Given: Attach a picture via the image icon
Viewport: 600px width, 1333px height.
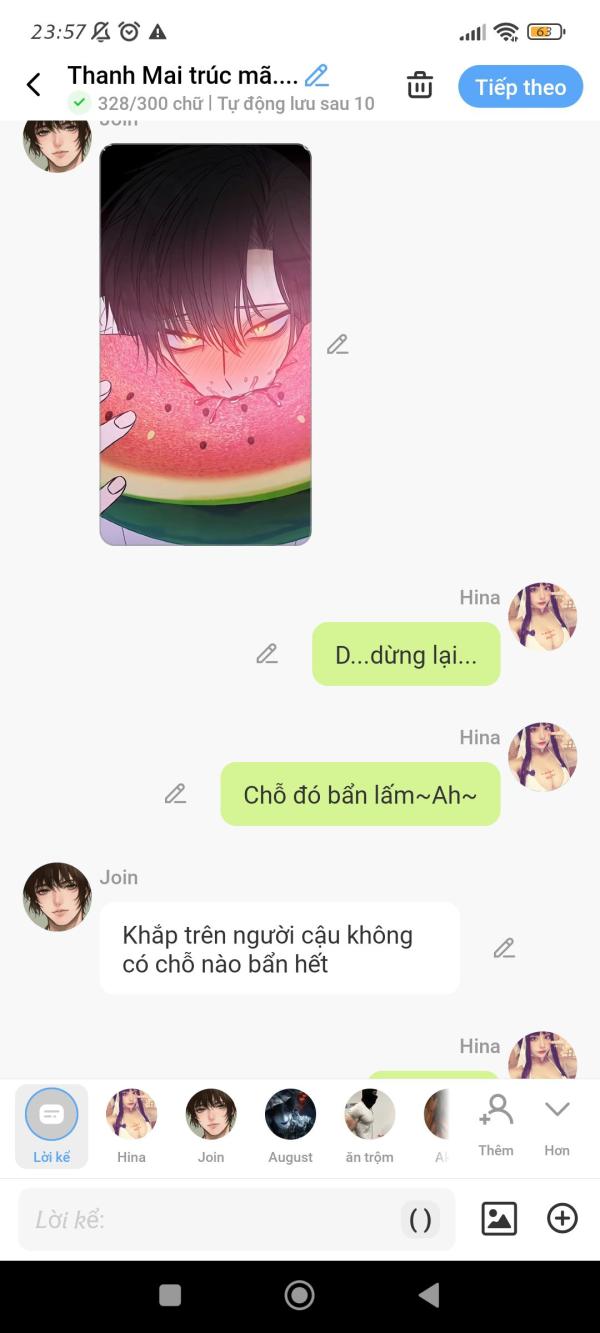Looking at the screenshot, I should pyautogui.click(x=499, y=1218).
